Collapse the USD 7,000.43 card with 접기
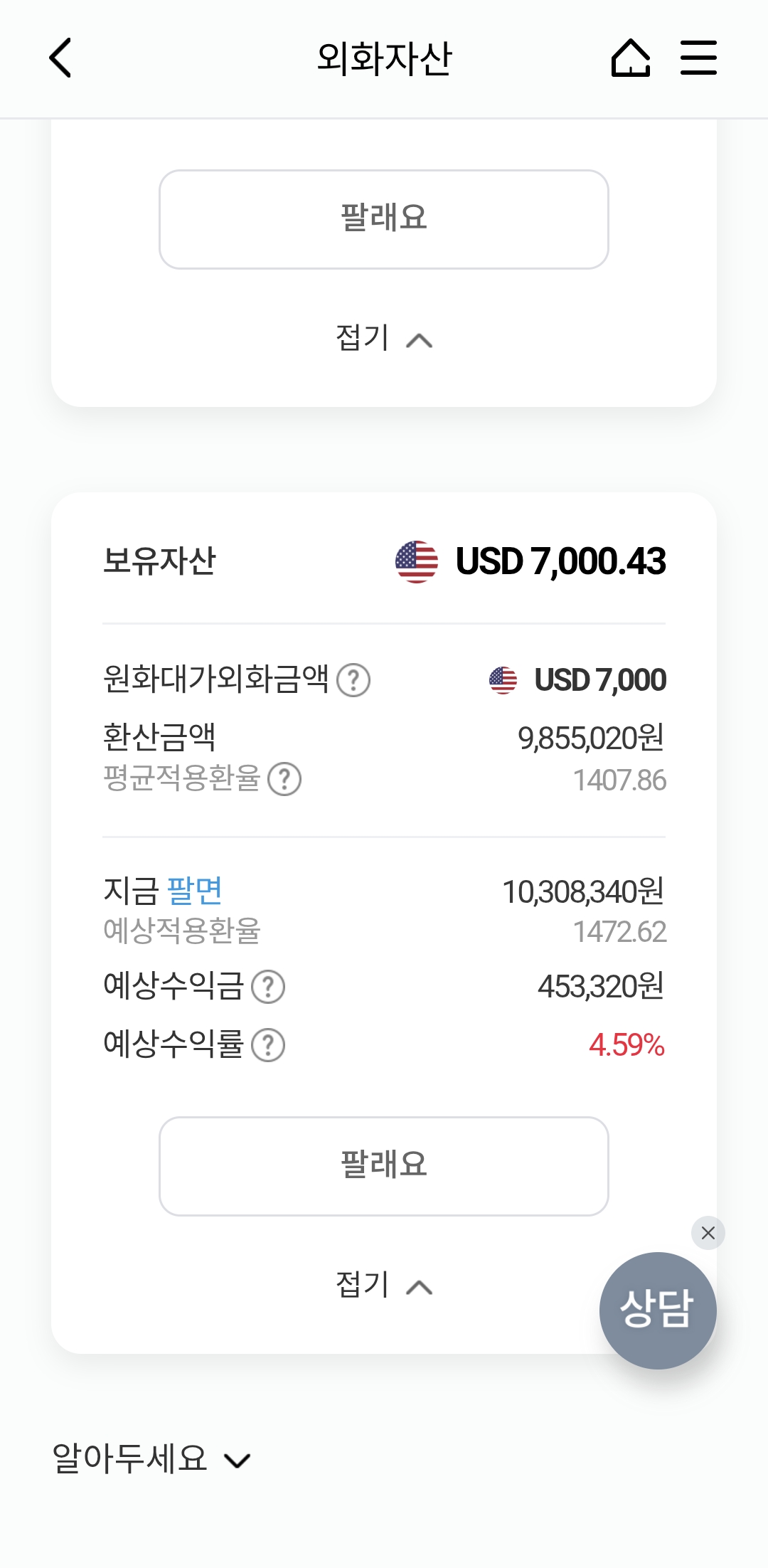 point(384,1285)
